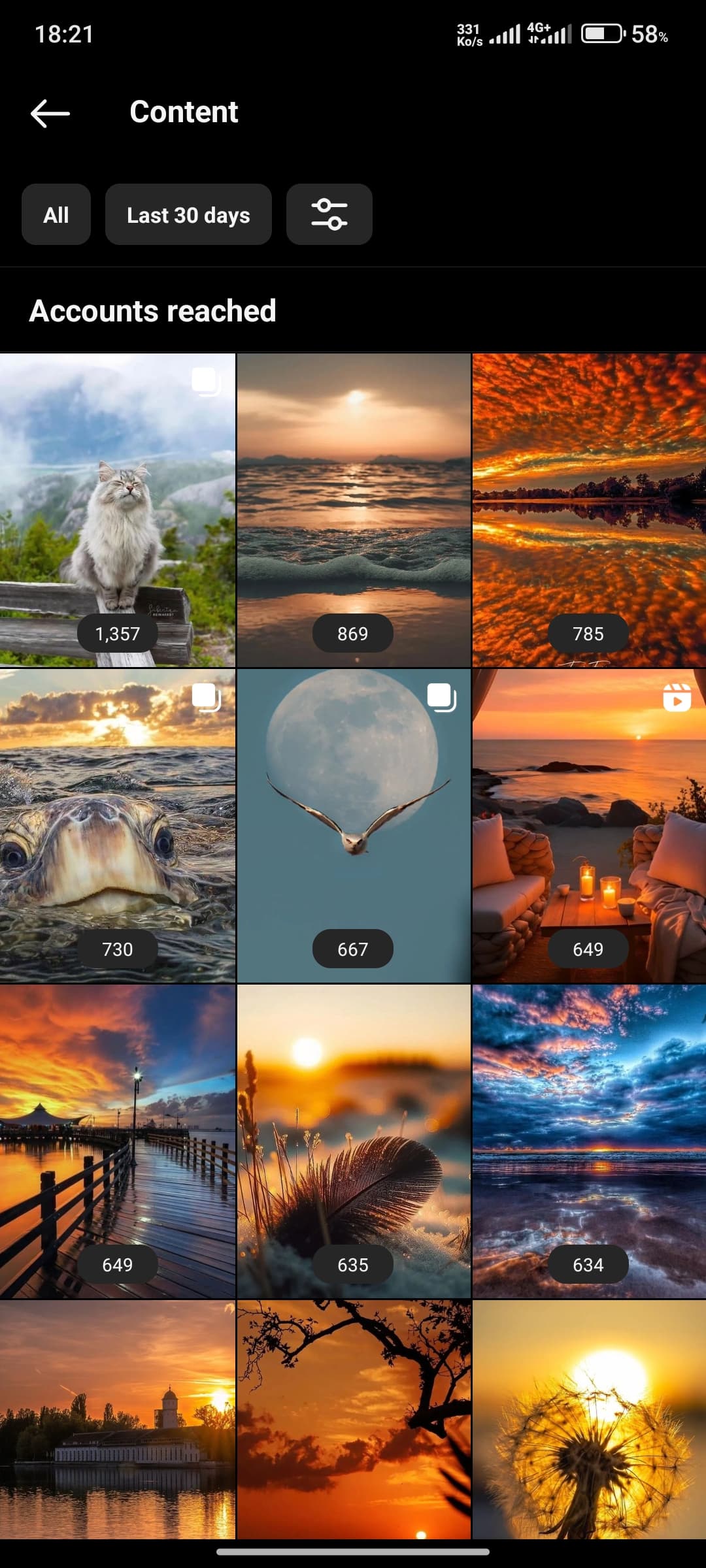Viewport: 706px width, 1568px height.
Task: Open the owl and moon post showing 667
Action: click(x=354, y=826)
